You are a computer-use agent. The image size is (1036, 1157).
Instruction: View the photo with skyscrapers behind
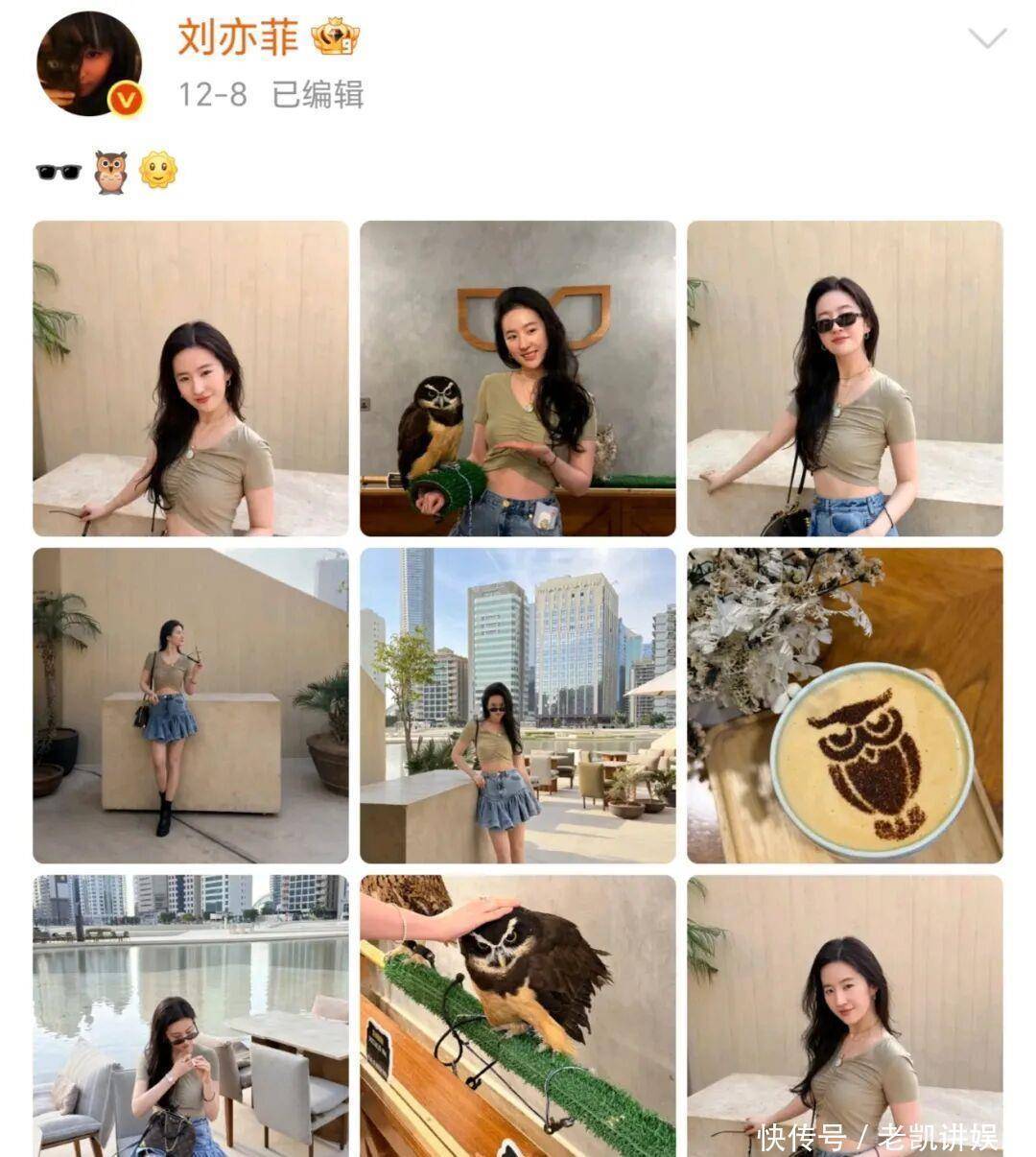(517, 705)
